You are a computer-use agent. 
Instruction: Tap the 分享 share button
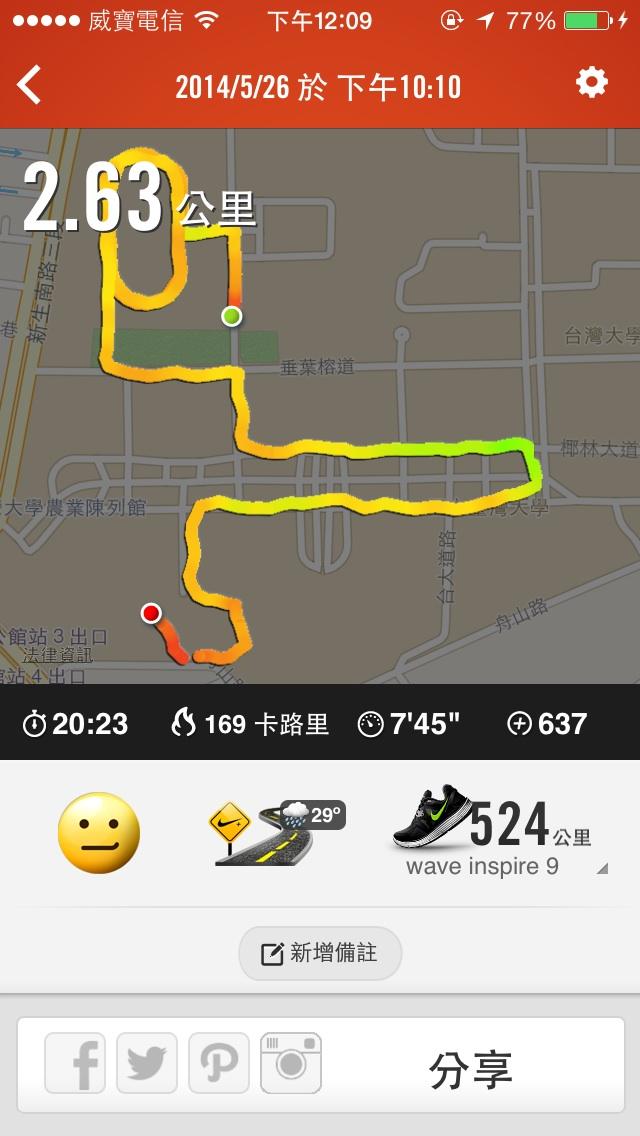coord(470,1070)
